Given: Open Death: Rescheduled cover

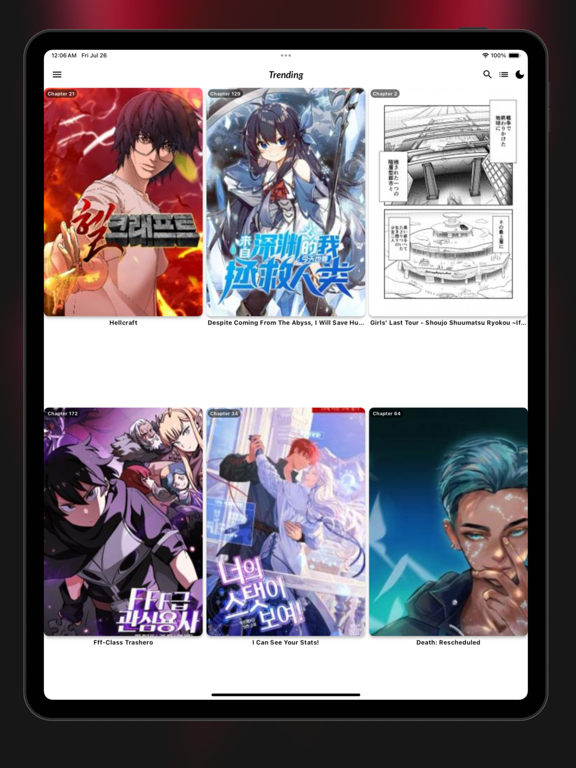Looking at the screenshot, I should [448, 522].
